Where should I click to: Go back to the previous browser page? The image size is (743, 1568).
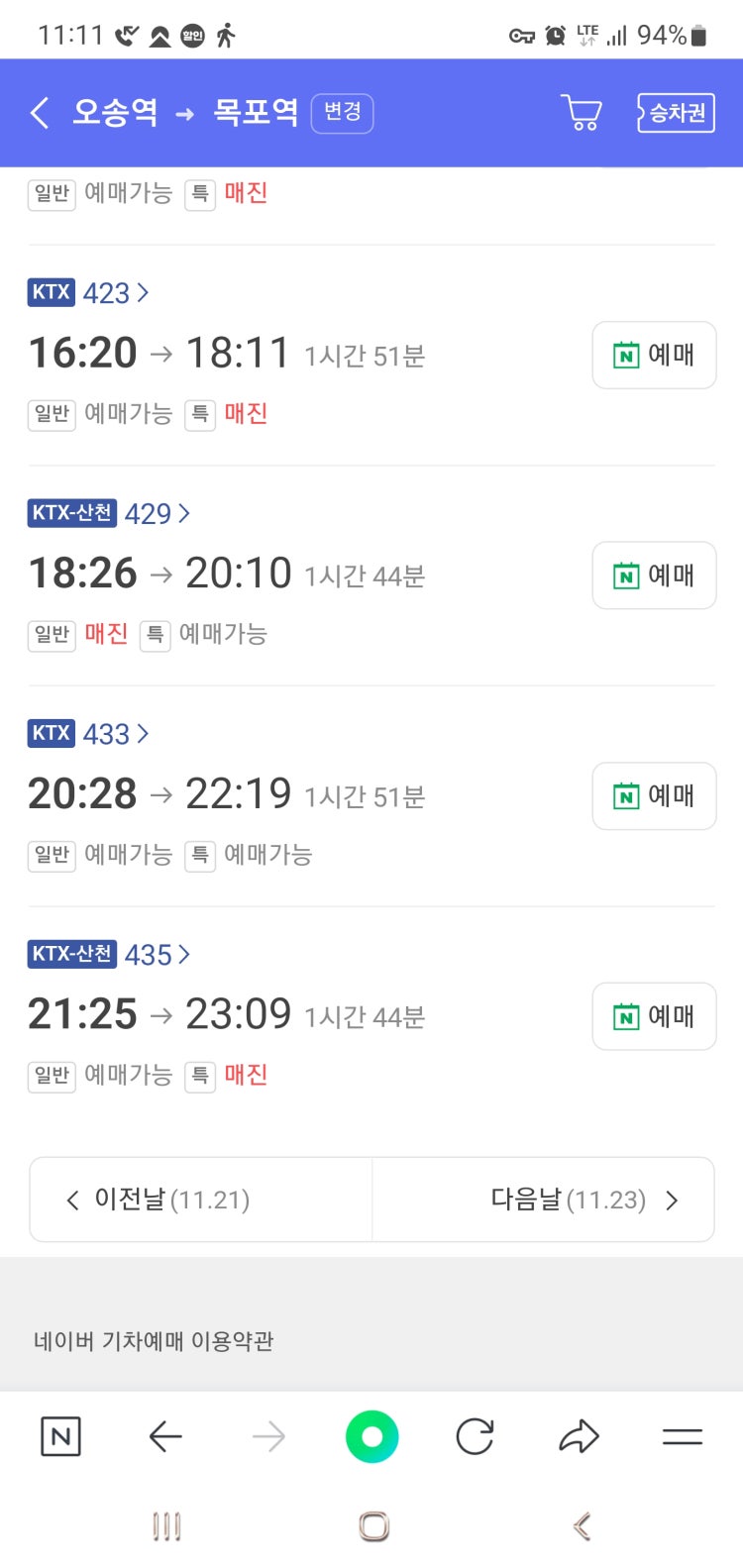click(165, 1436)
